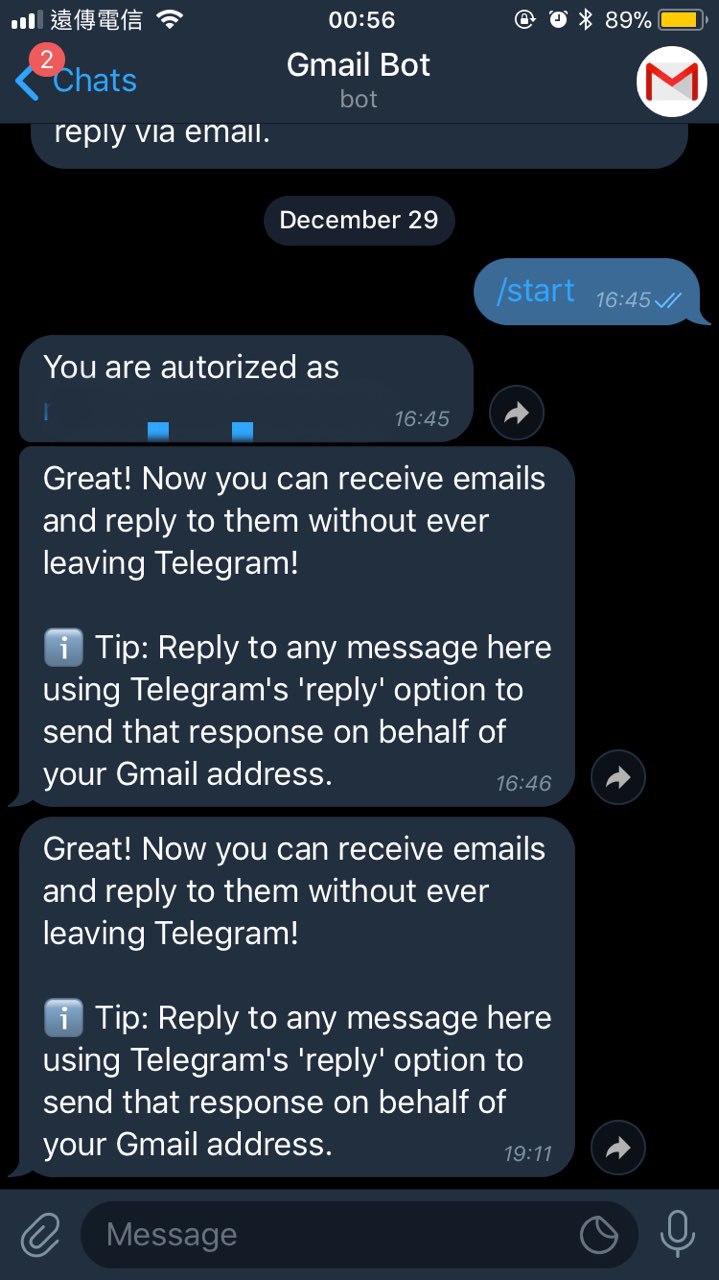Open the Gmail Bot profile picture

pyautogui.click(x=671, y=81)
